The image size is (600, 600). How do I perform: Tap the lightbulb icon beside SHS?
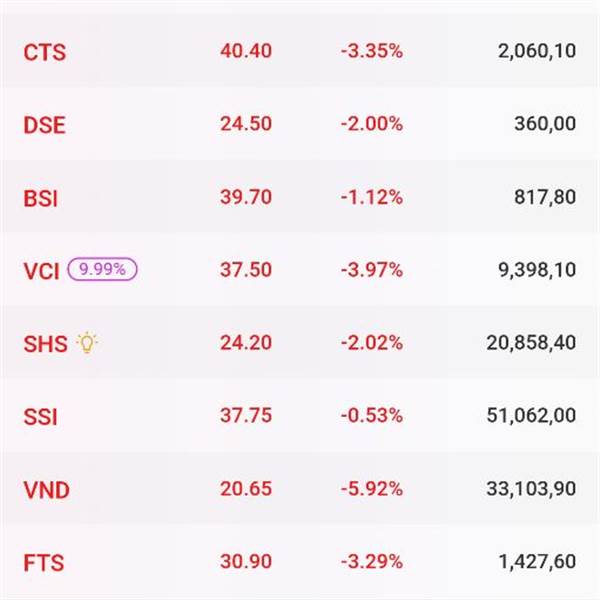point(88,344)
